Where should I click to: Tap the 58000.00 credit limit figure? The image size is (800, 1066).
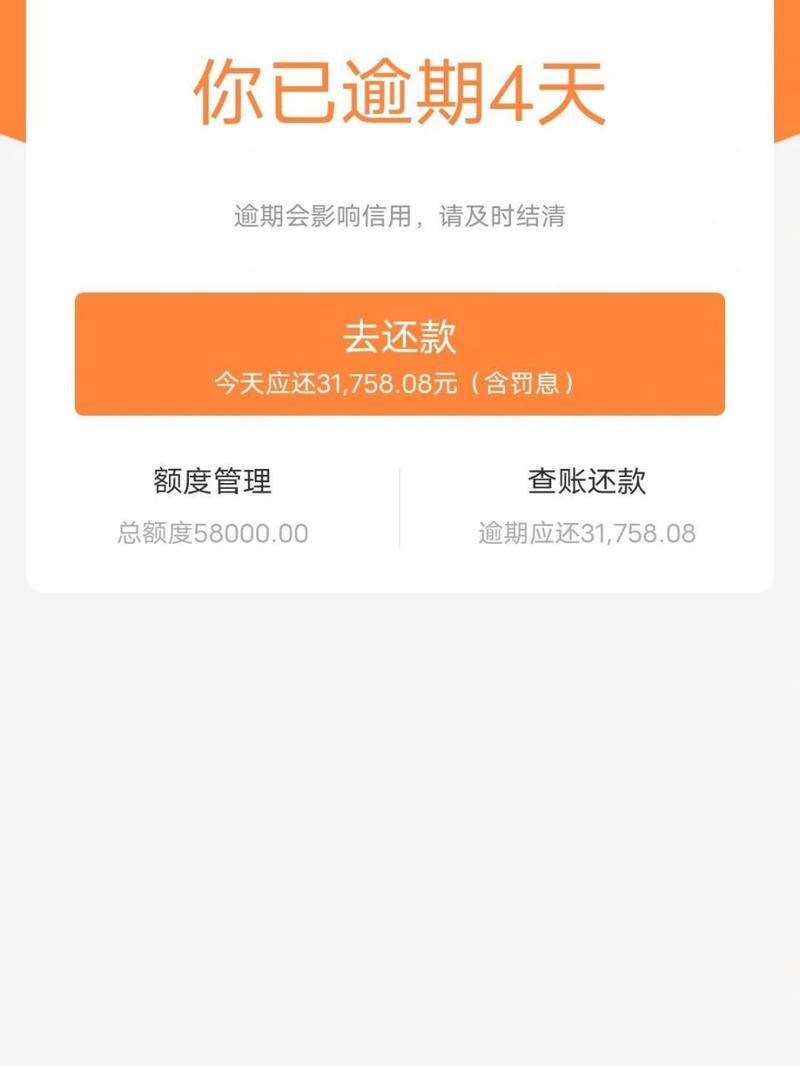[248, 533]
